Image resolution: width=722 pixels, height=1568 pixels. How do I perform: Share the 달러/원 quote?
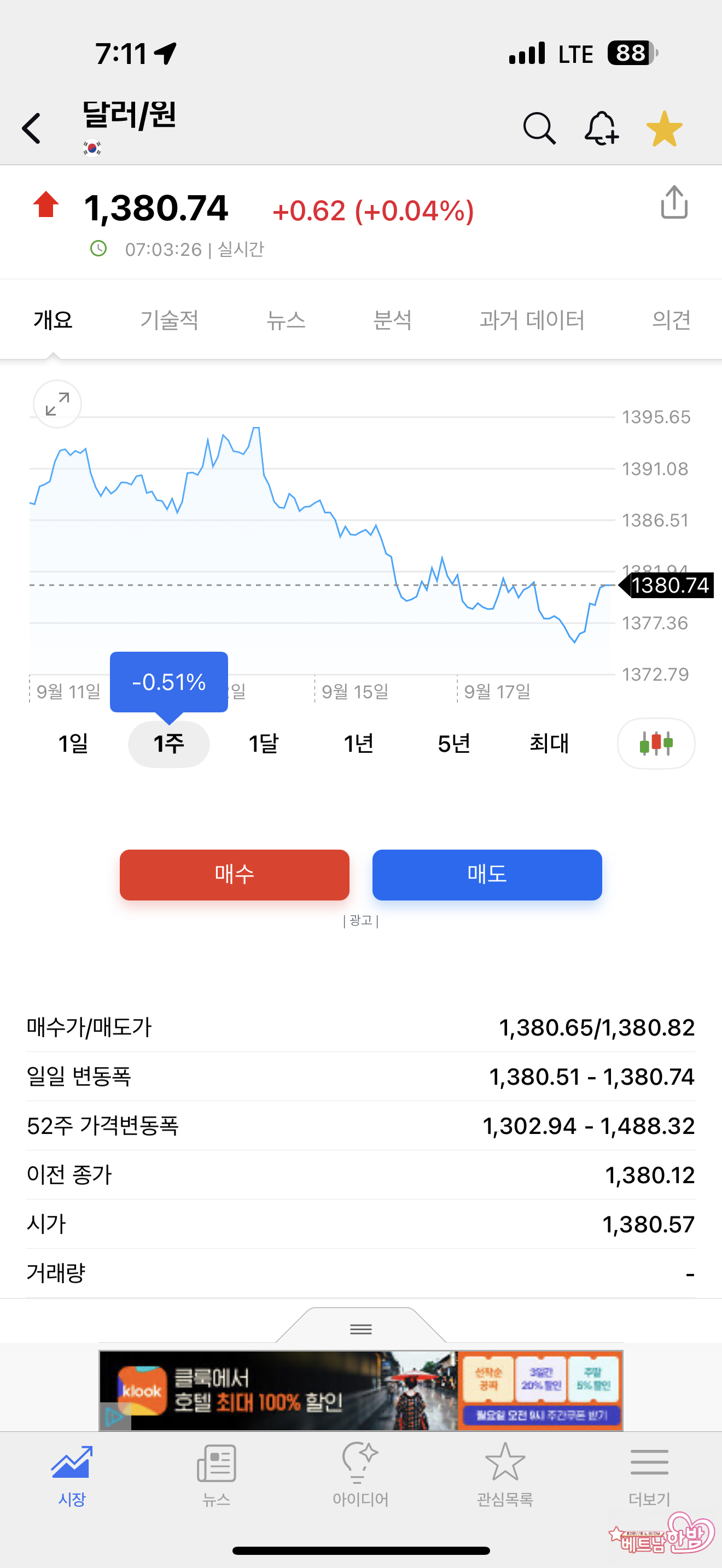pyautogui.click(x=674, y=202)
